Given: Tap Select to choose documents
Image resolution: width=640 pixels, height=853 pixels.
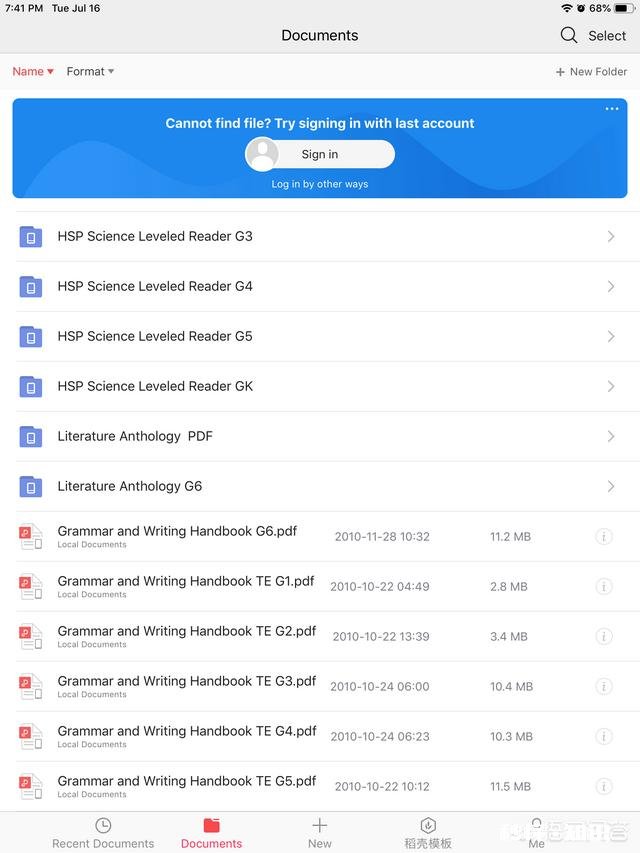Looking at the screenshot, I should click(x=607, y=35).
